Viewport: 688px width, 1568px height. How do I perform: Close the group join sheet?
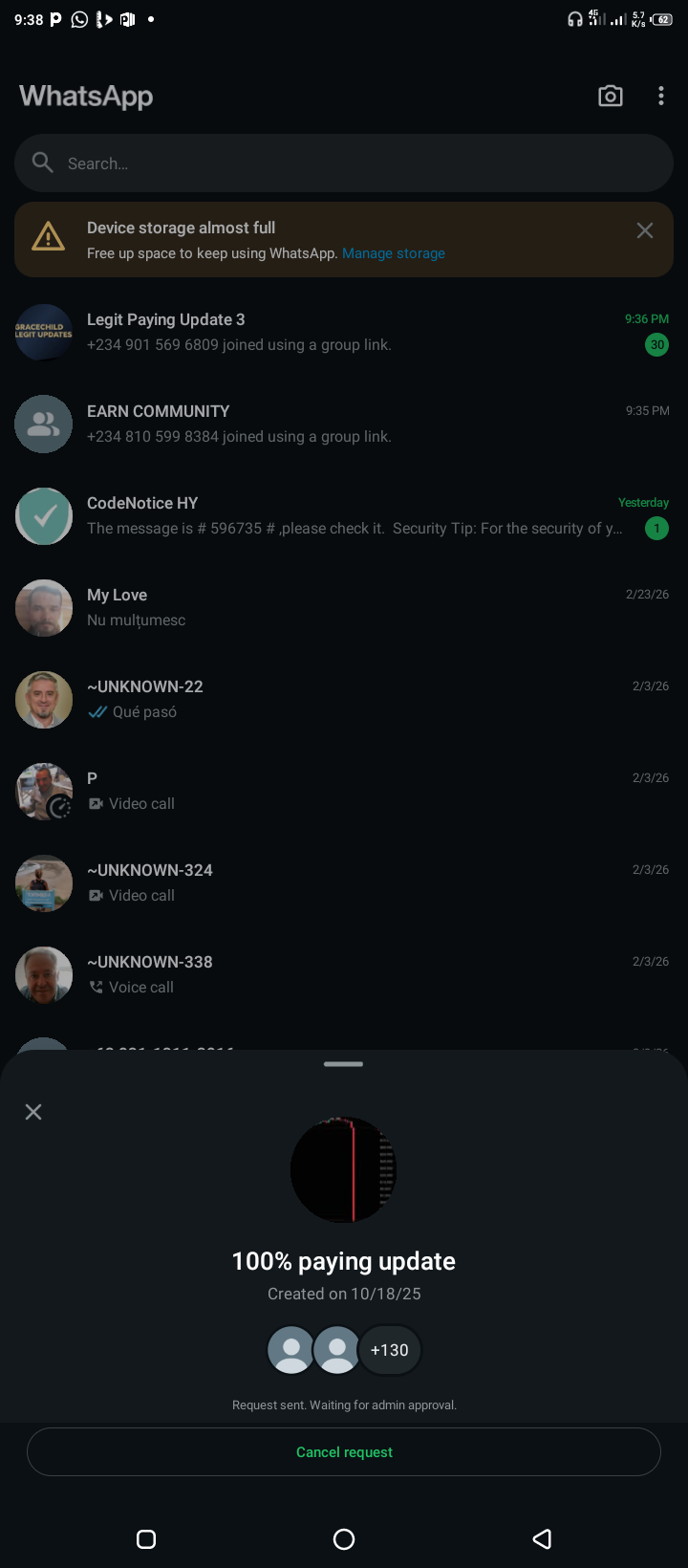33,1112
